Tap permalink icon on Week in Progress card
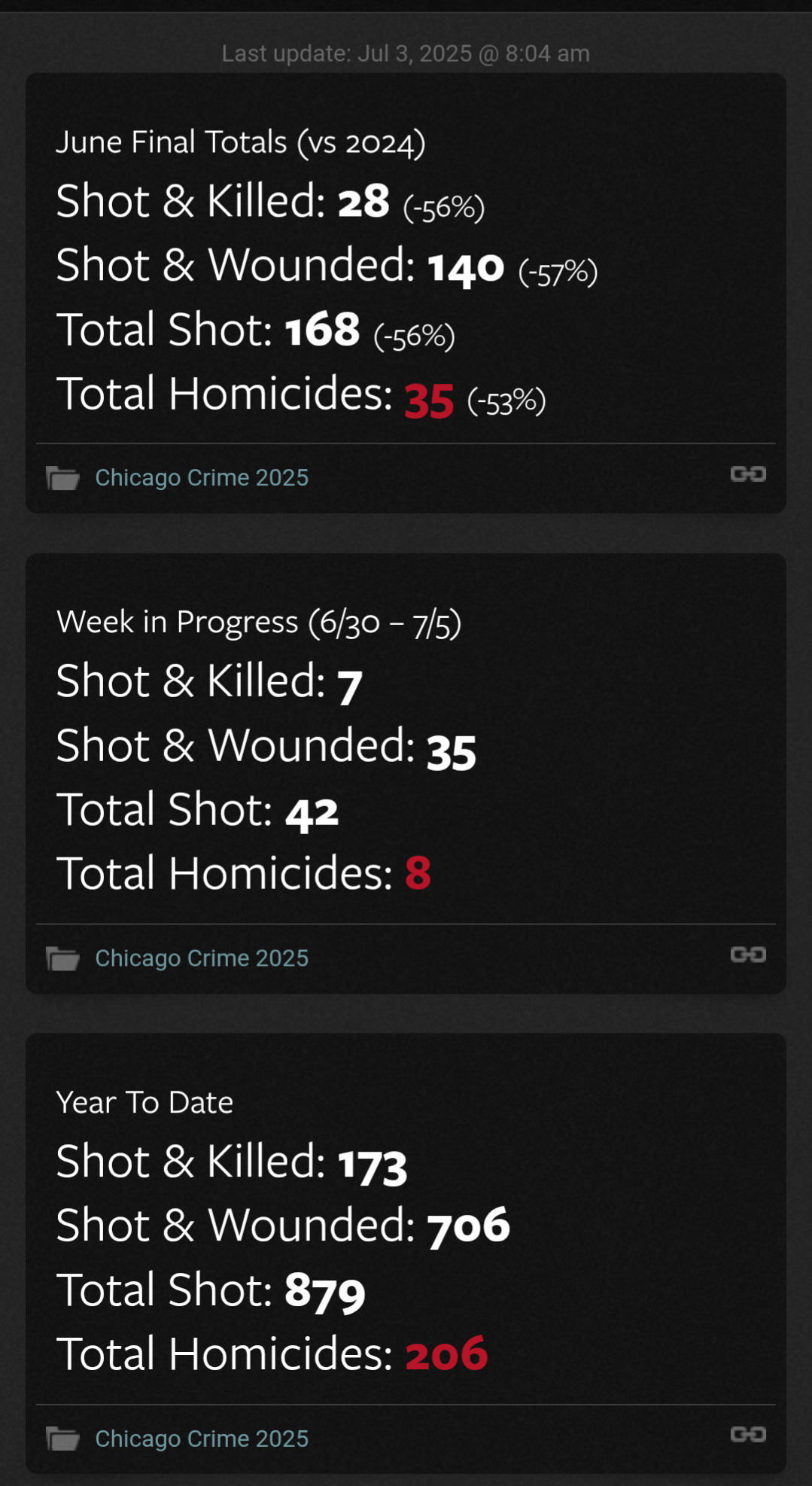This screenshot has height=1486, width=812. 748,954
